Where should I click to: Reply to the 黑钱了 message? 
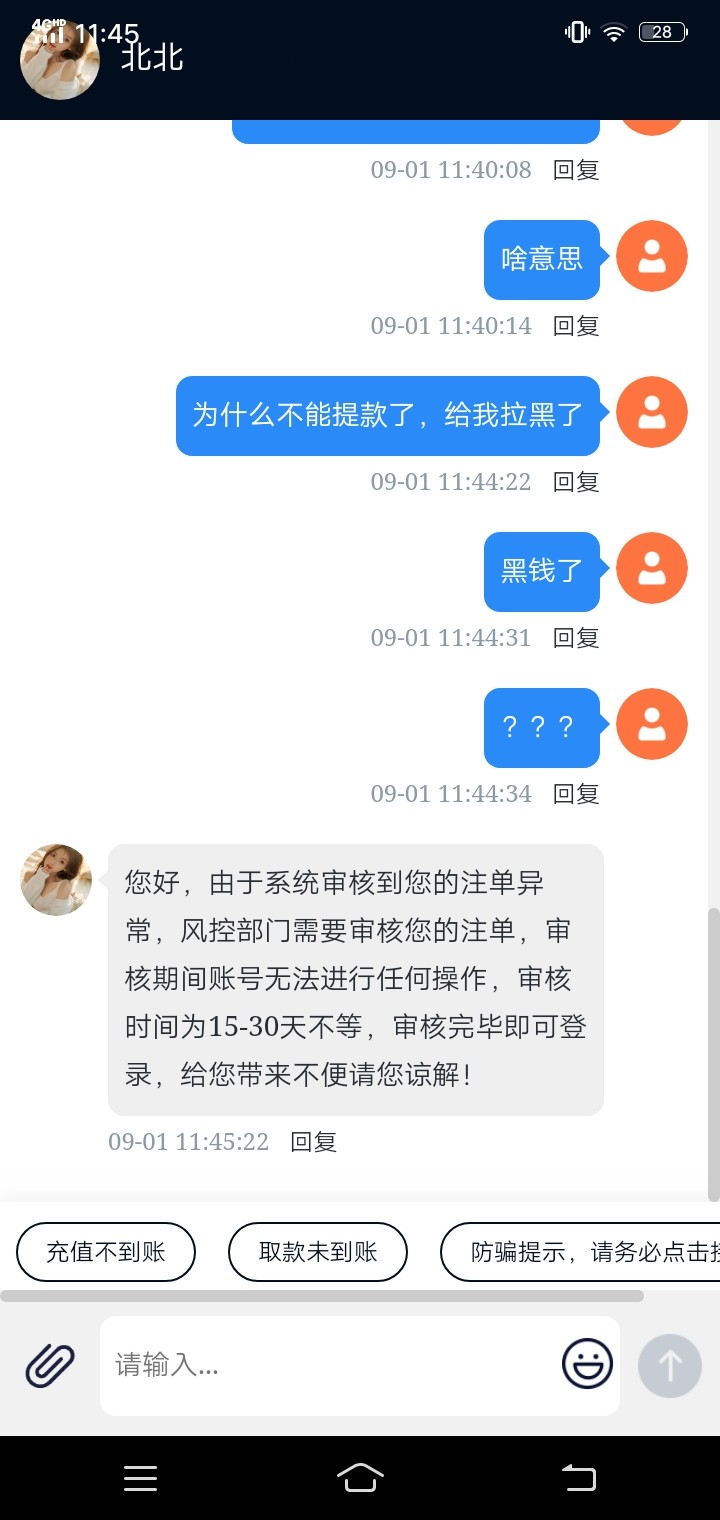(x=576, y=638)
